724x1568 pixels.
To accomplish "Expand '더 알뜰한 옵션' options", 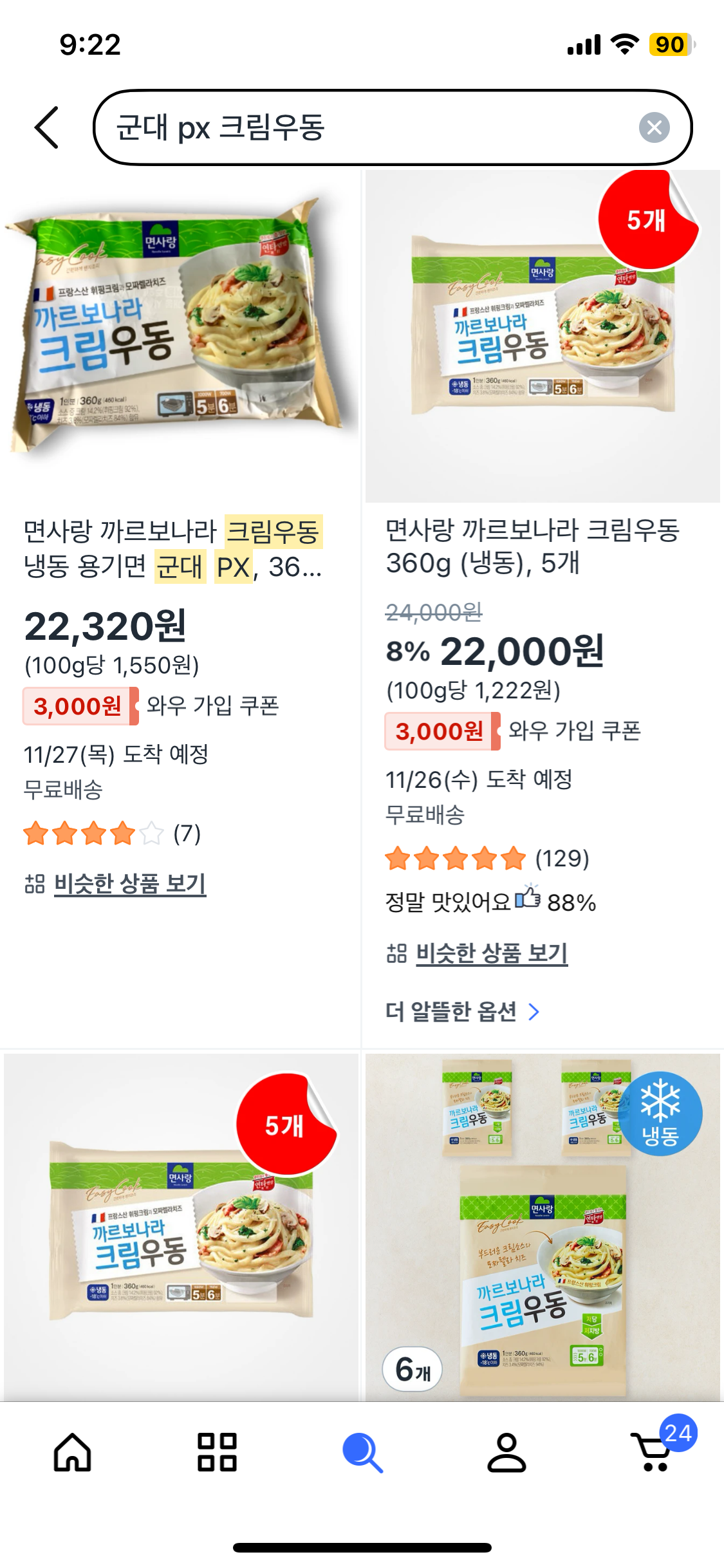I will pyautogui.click(x=463, y=1012).
